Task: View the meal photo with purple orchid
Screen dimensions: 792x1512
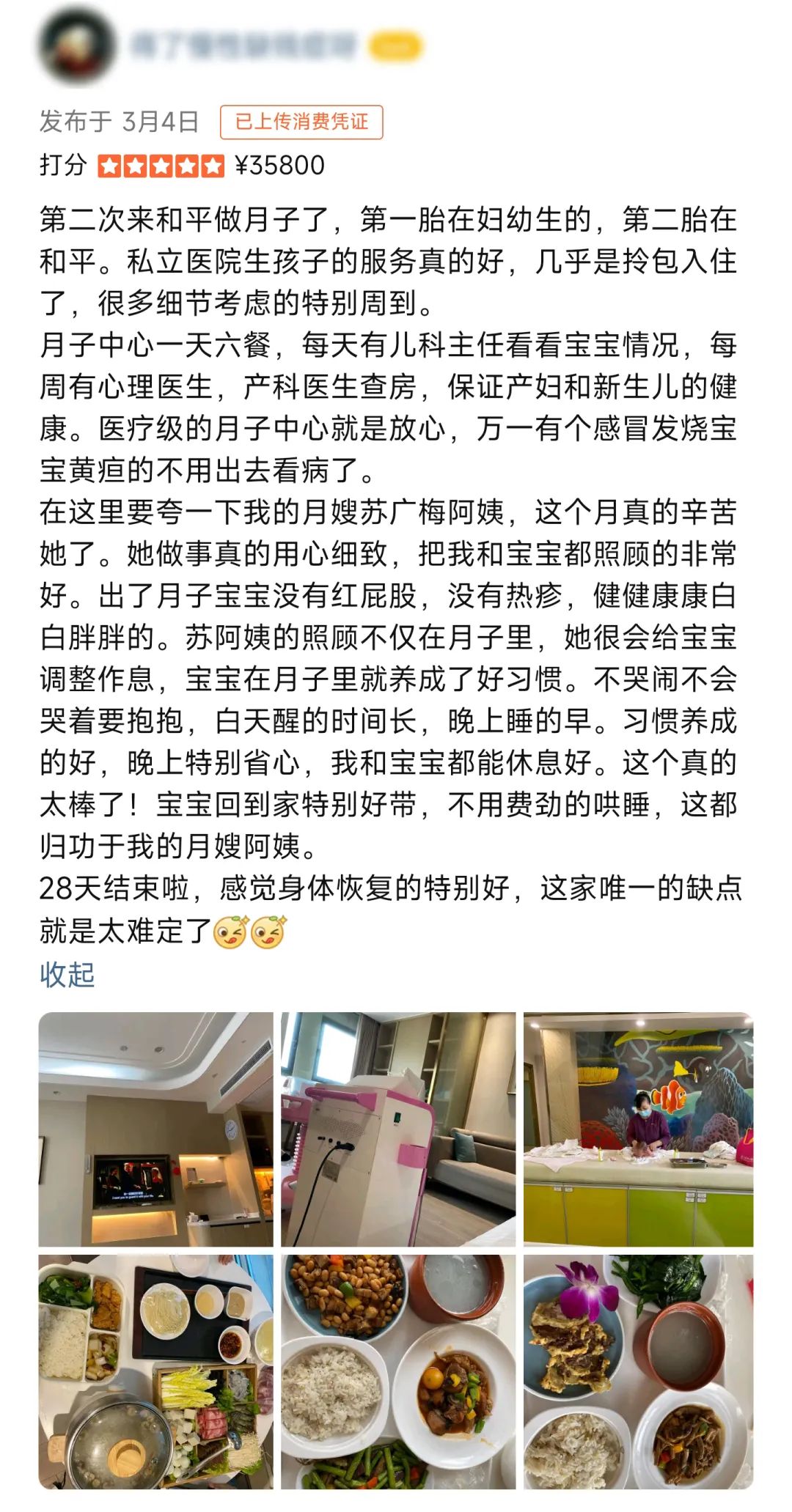Action: click(x=638, y=1371)
